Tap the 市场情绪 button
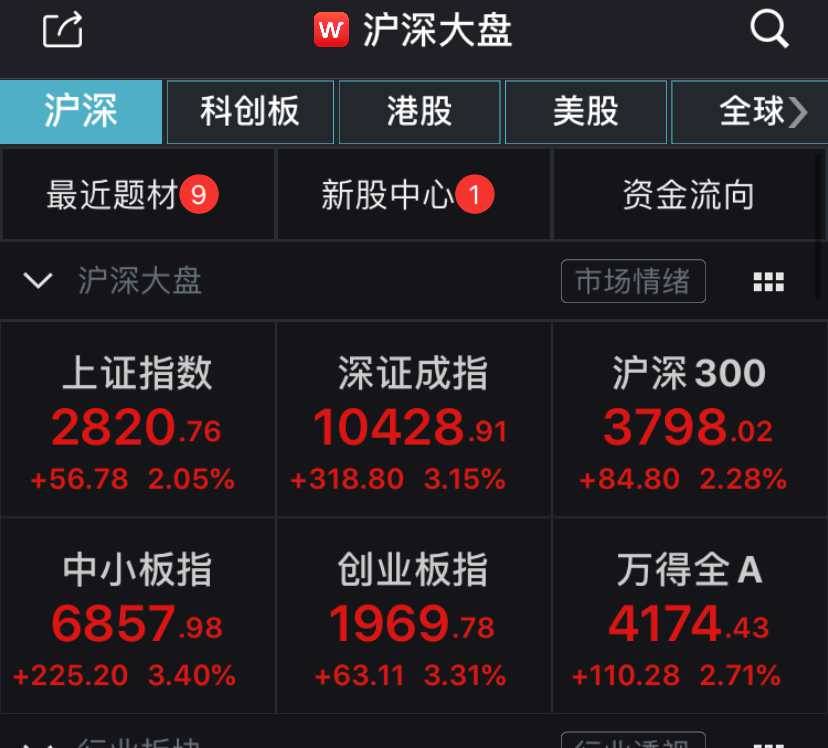 coord(633,282)
